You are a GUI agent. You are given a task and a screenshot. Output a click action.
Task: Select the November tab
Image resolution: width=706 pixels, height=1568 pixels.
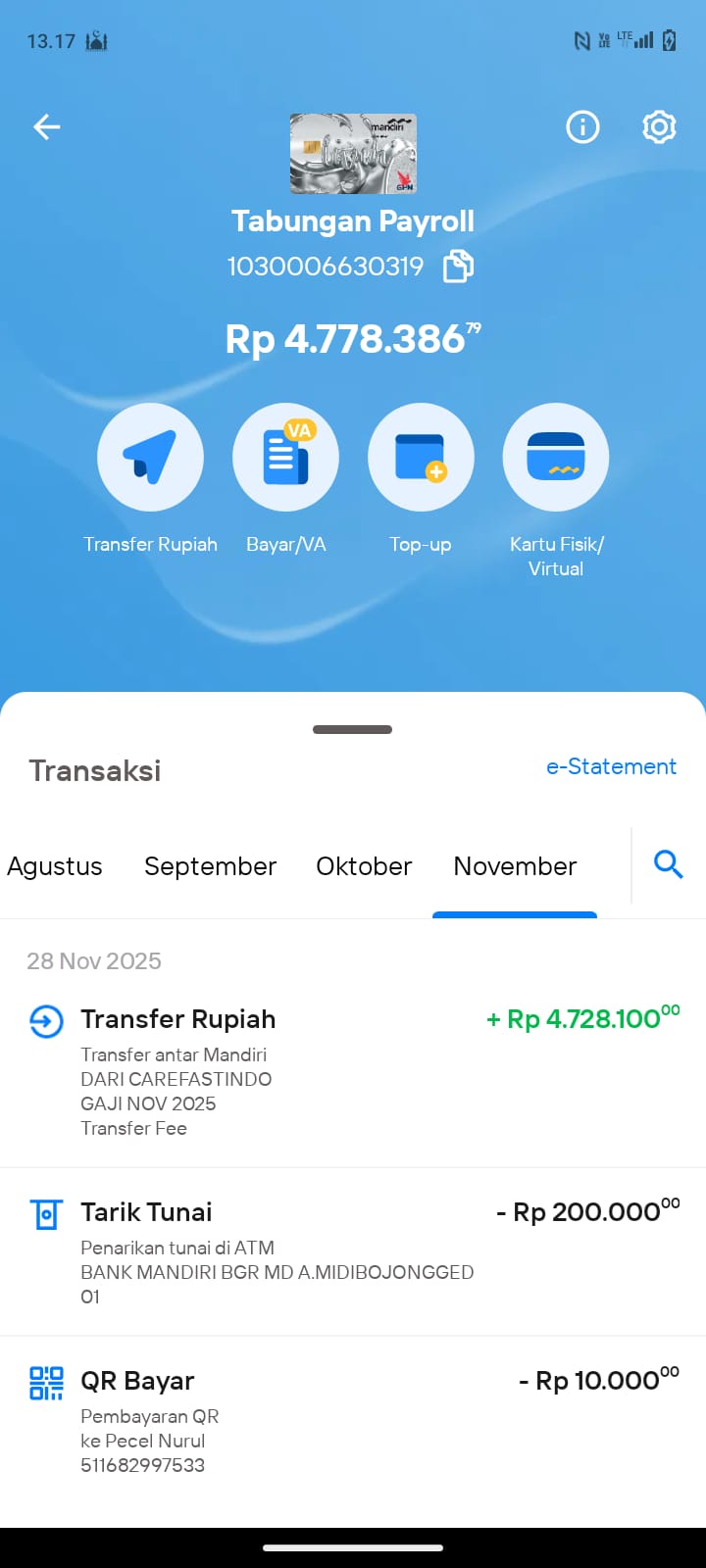pyautogui.click(x=515, y=866)
